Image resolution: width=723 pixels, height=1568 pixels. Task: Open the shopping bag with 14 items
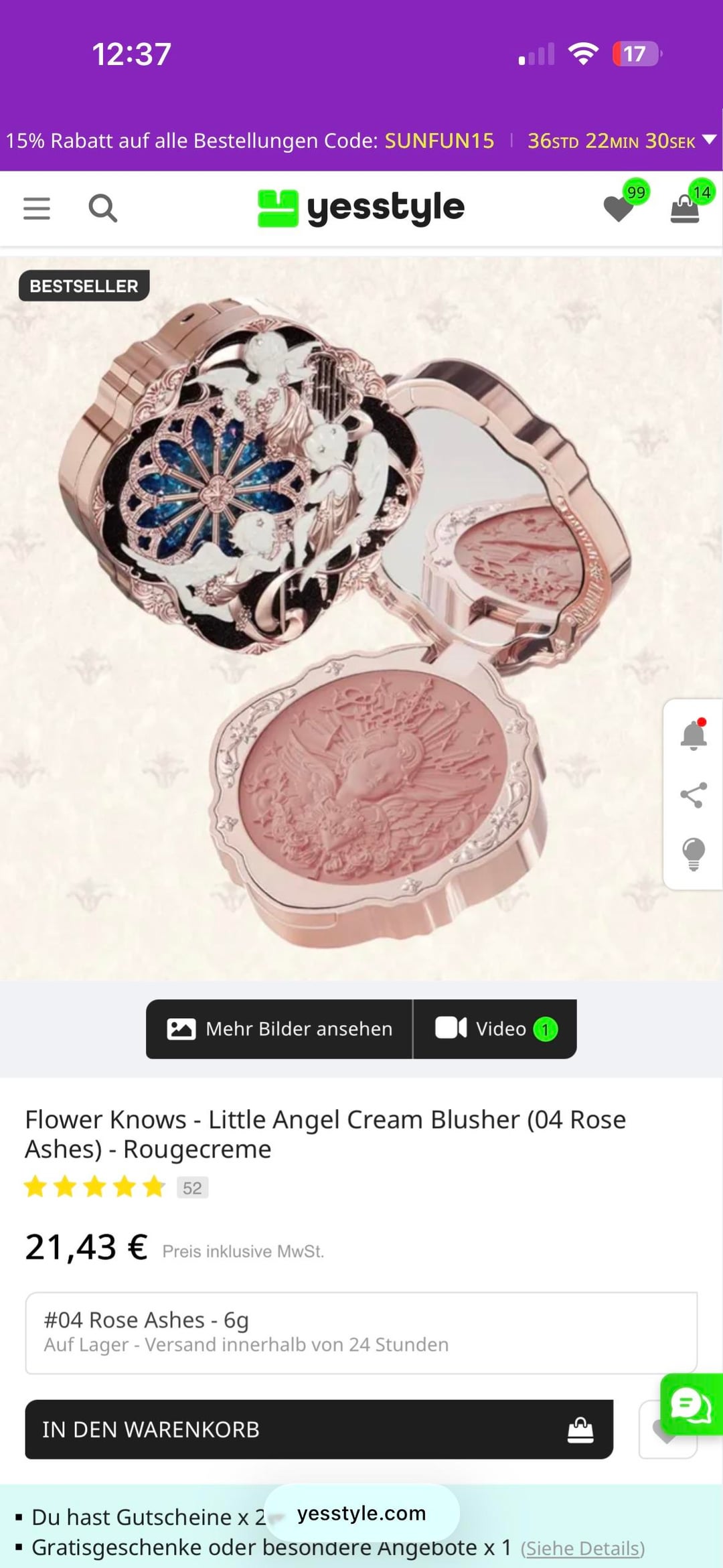tap(686, 208)
